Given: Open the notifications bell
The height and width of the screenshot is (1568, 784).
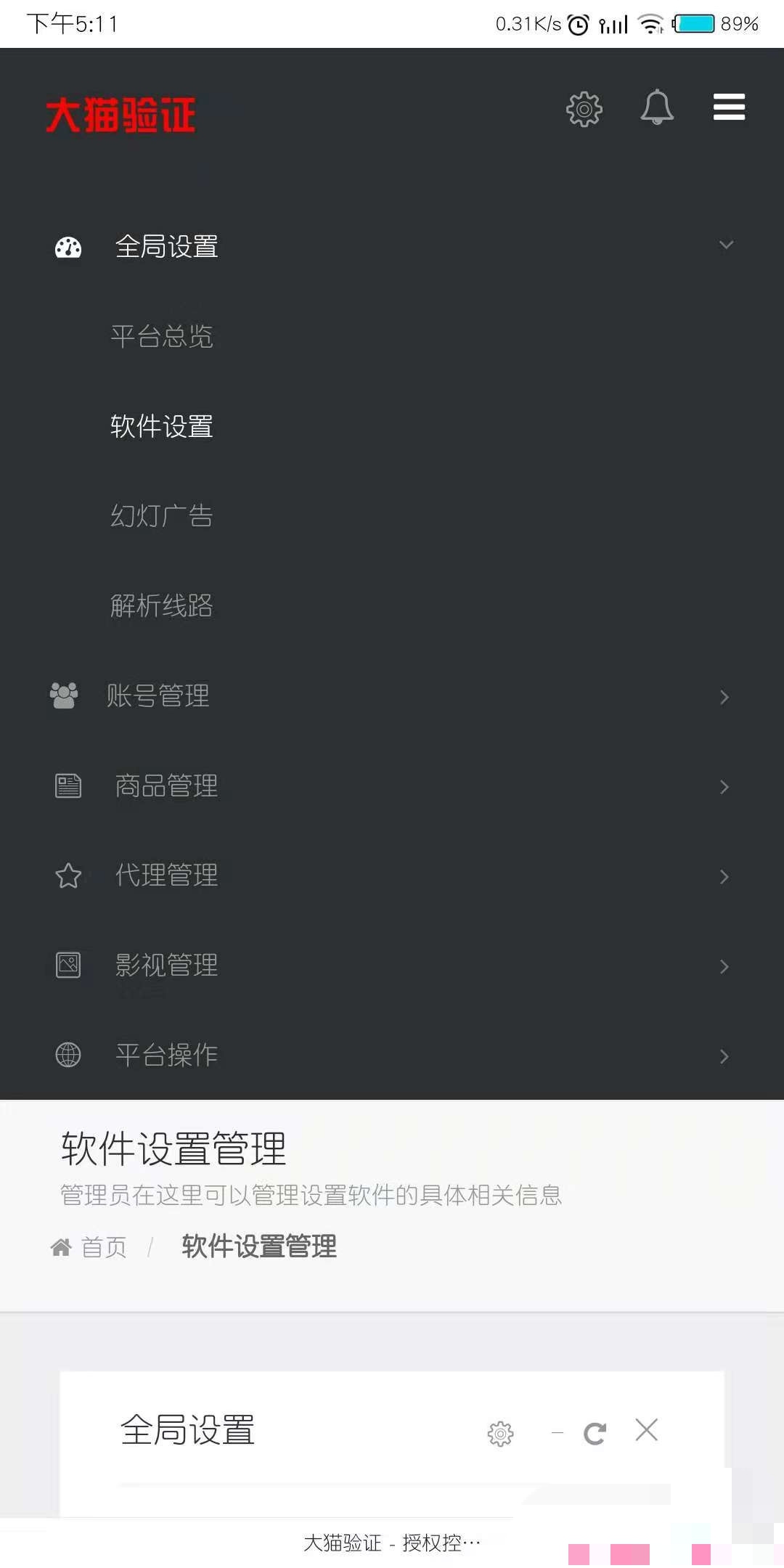Looking at the screenshot, I should pos(656,108).
